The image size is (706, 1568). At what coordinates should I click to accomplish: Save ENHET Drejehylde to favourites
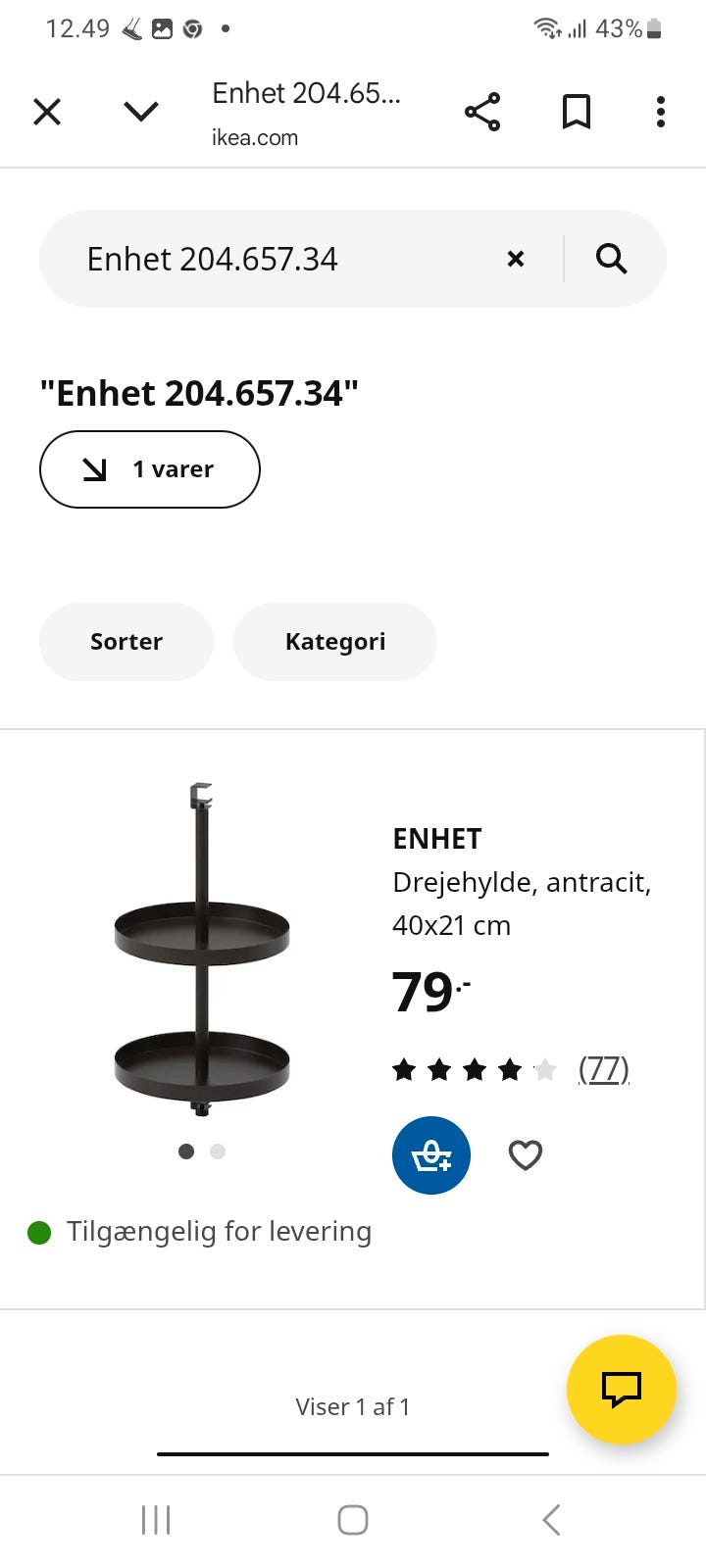[x=526, y=1155]
